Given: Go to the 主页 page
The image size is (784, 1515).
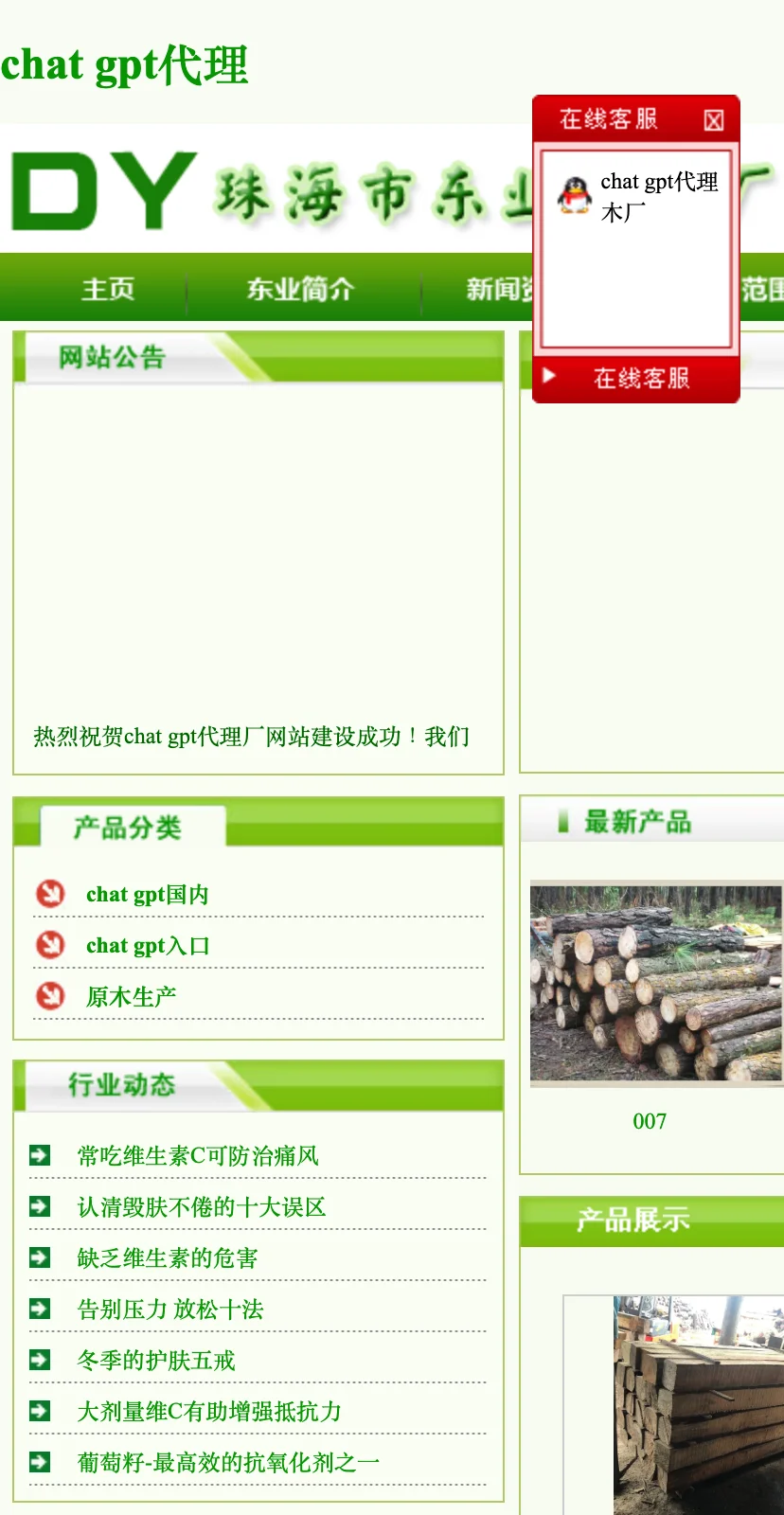Looking at the screenshot, I should (x=108, y=289).
